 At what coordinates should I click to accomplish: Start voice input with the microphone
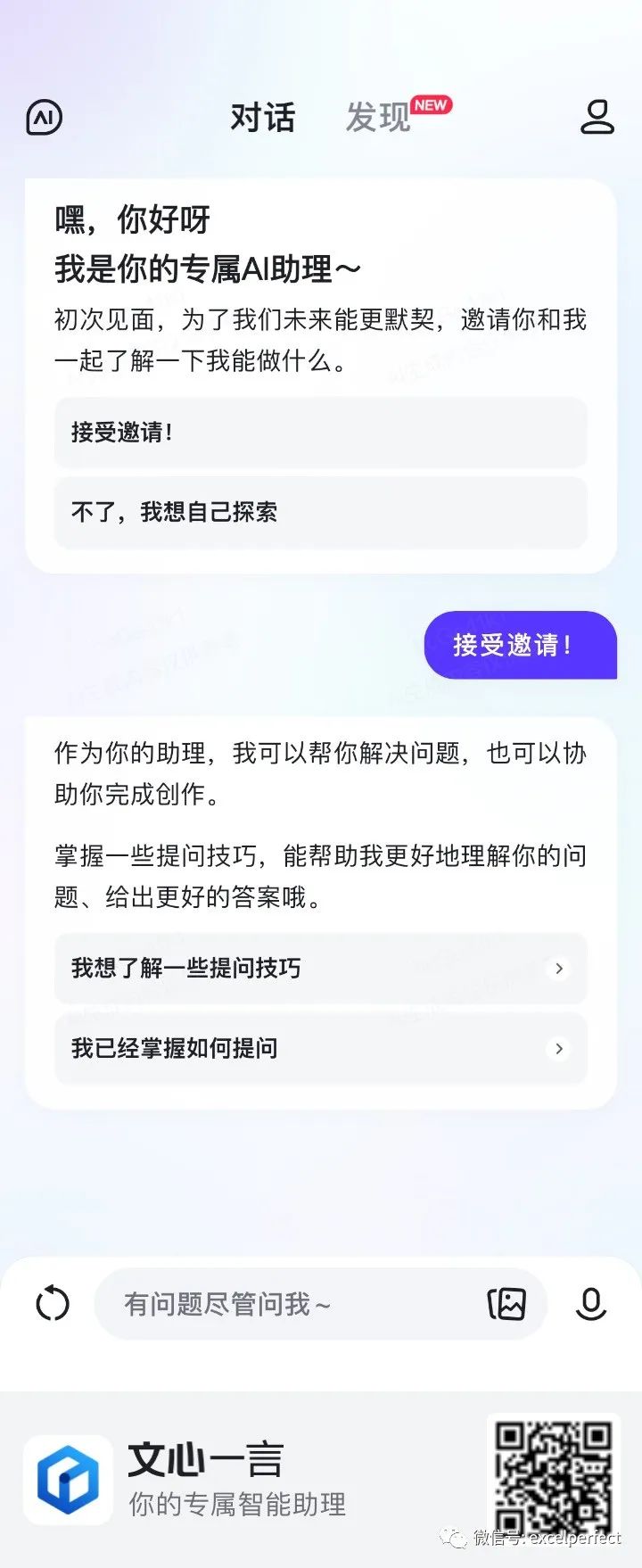(x=590, y=1304)
